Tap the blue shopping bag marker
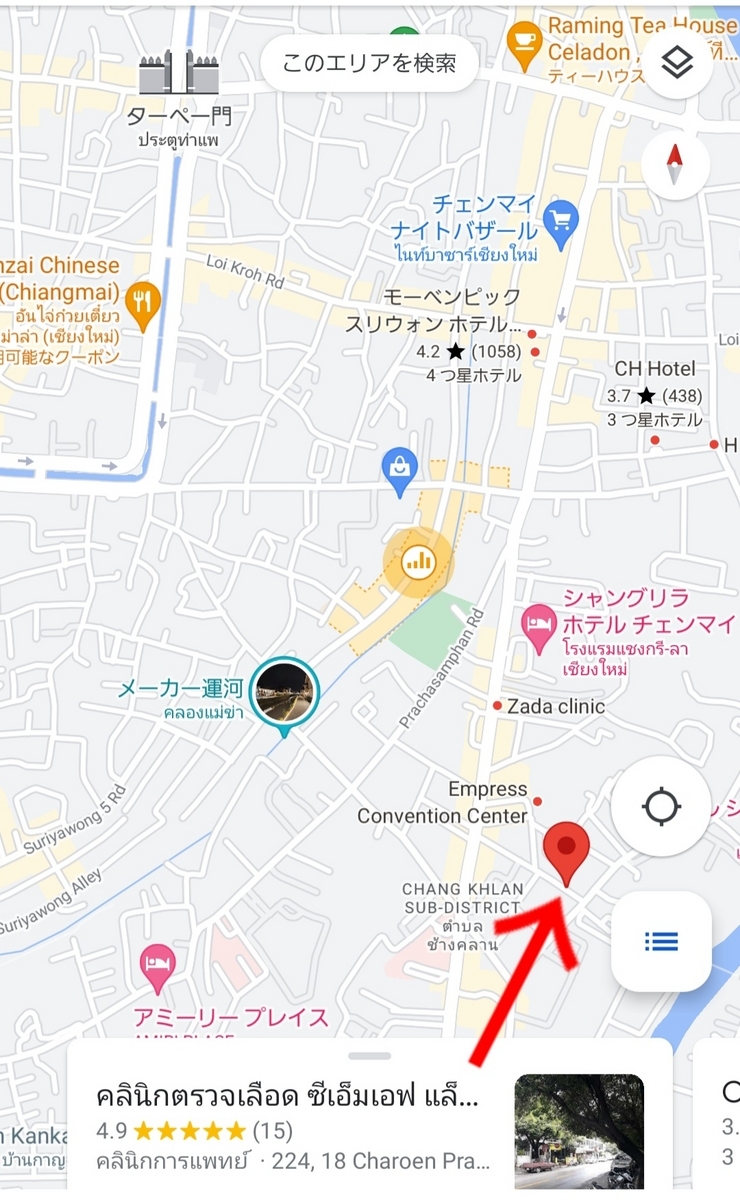The width and height of the screenshot is (740, 1200). (x=400, y=468)
